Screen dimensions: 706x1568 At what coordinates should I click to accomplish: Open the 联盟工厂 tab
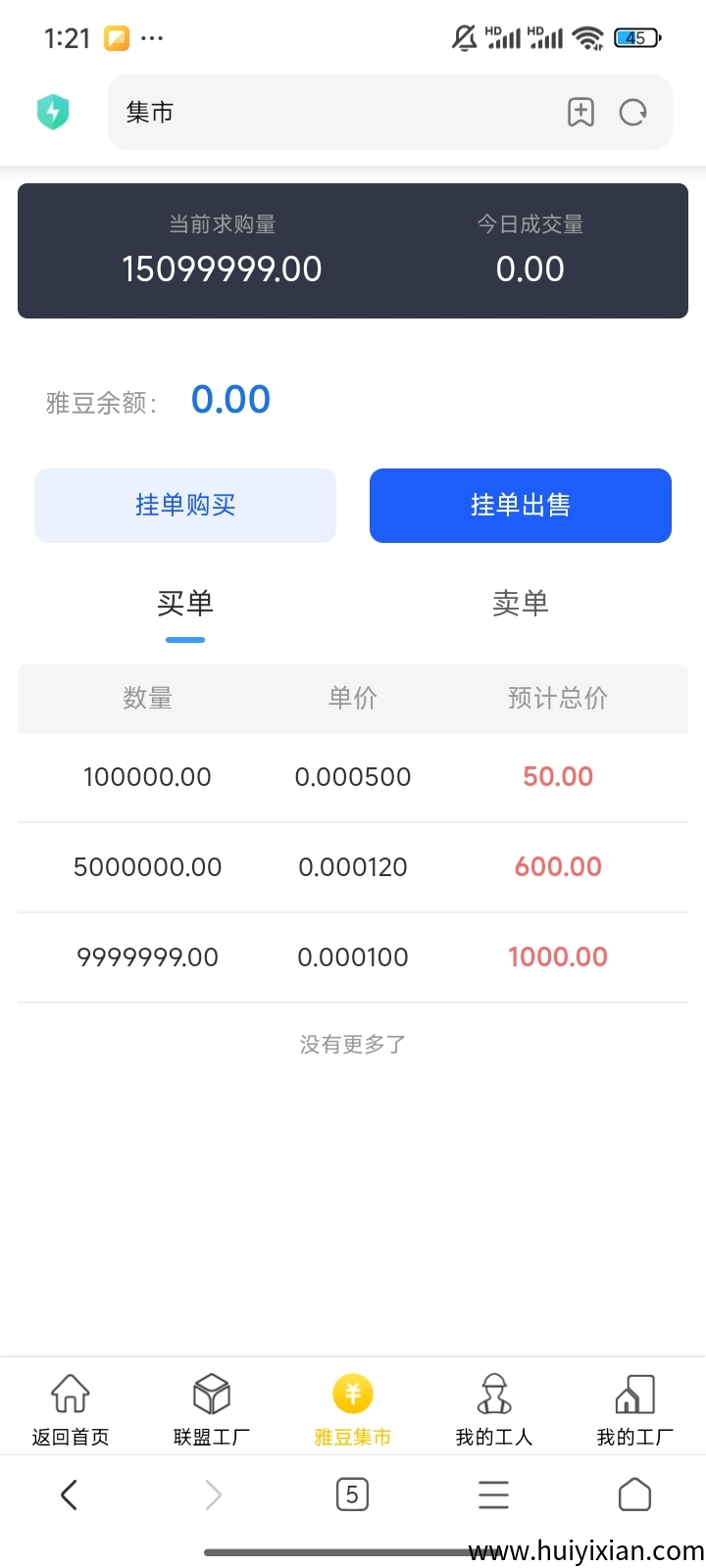coord(212,1409)
